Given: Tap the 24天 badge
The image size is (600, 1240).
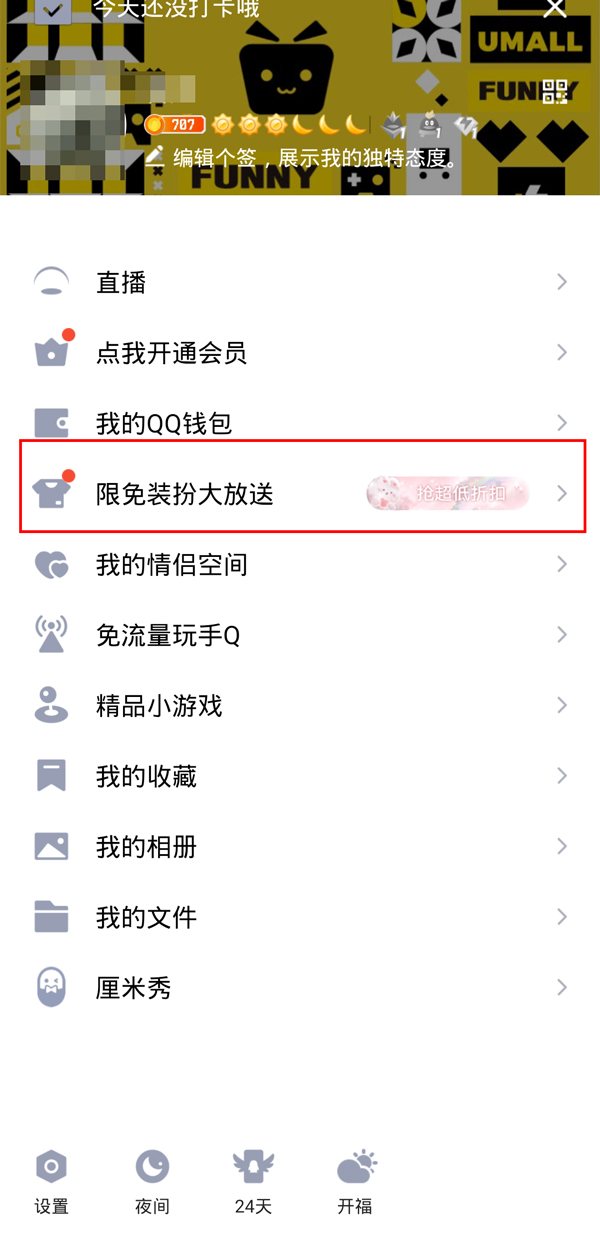Looking at the screenshot, I should point(253,1182).
